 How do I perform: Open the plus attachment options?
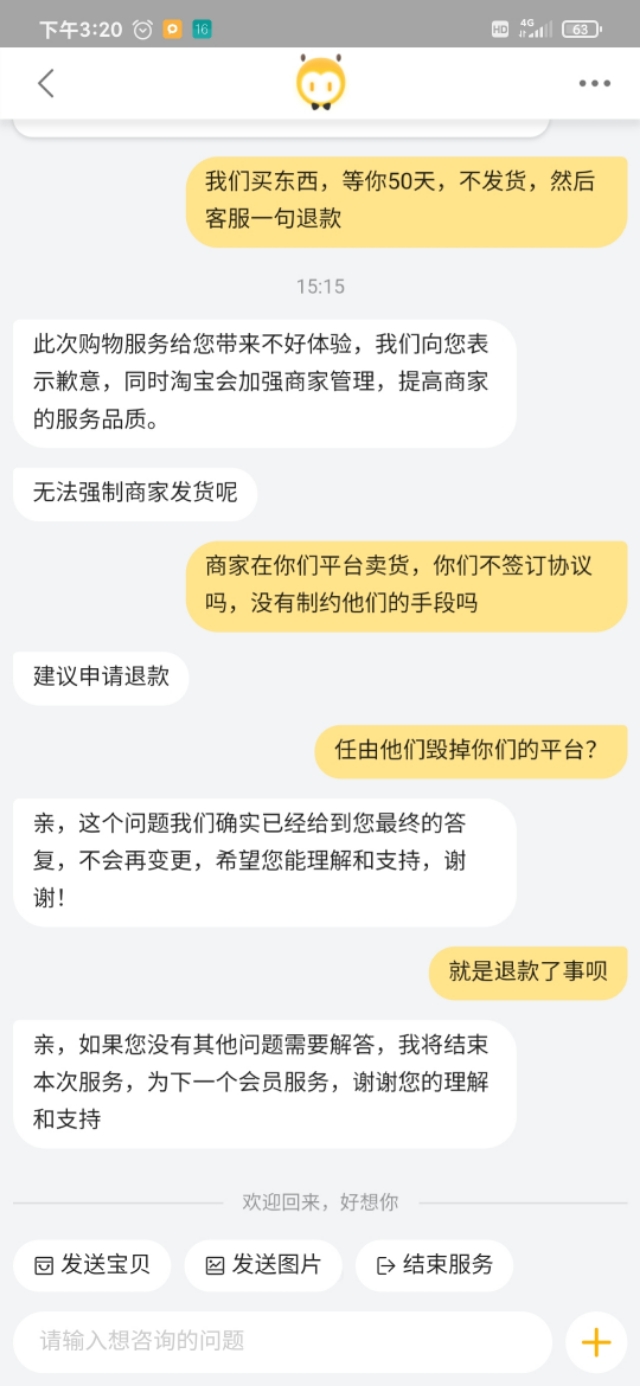[596, 1341]
